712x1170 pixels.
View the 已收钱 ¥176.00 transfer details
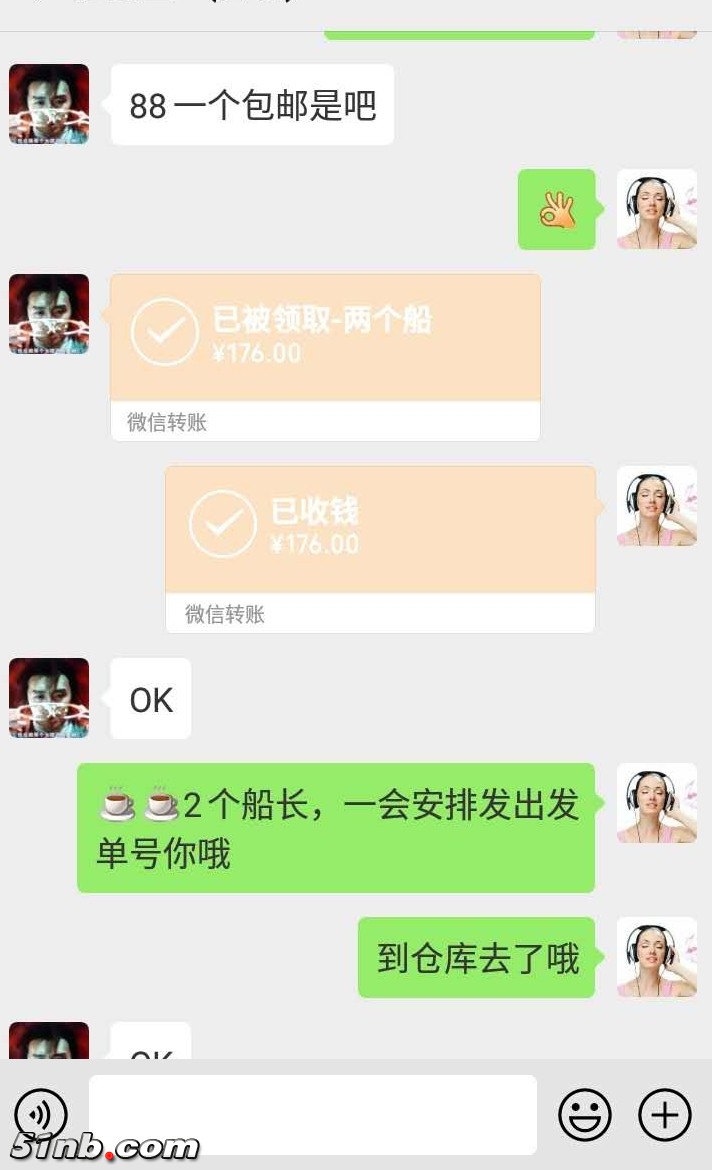380,530
